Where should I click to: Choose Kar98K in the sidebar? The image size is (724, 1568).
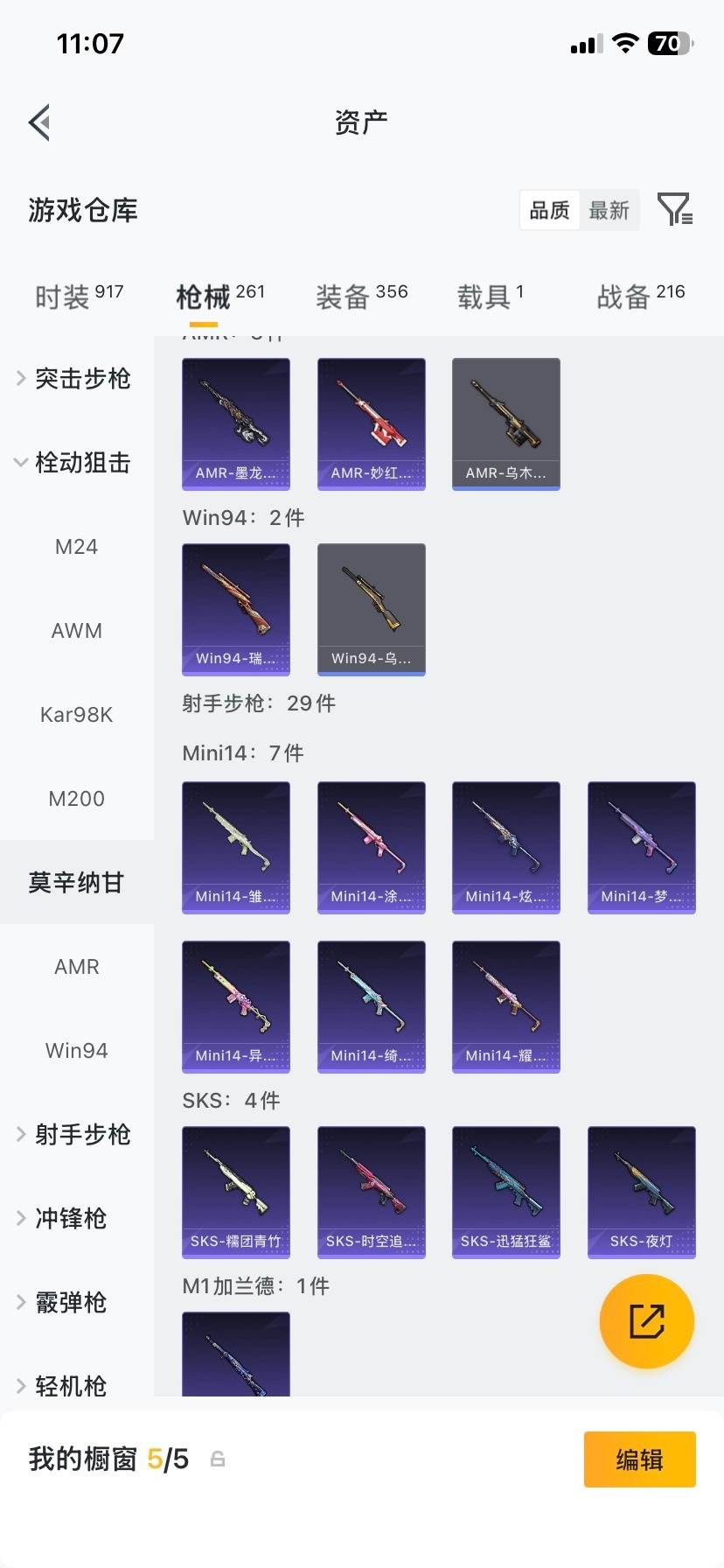[x=76, y=715]
